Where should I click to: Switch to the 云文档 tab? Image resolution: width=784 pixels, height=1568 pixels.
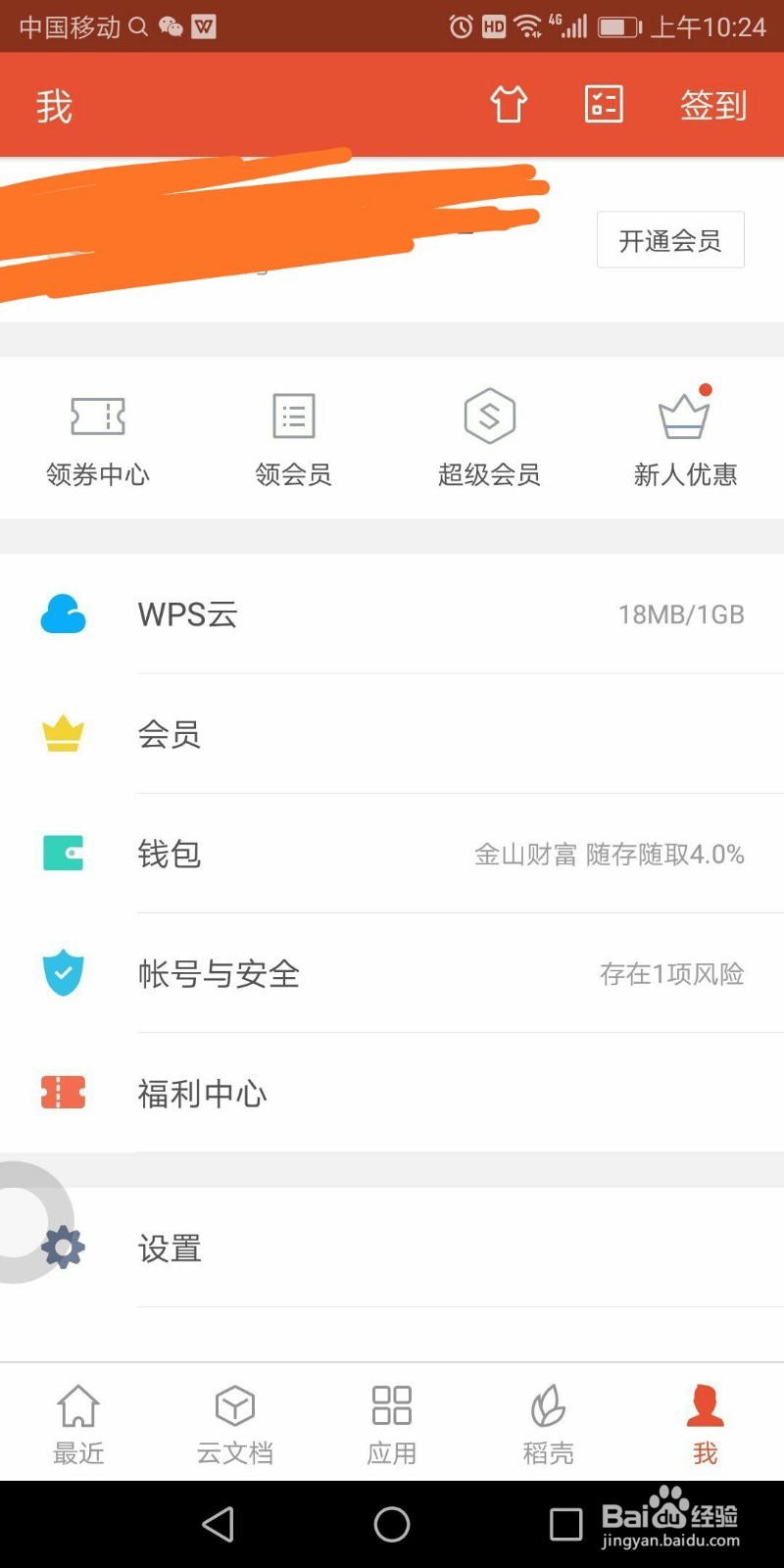(235, 1423)
